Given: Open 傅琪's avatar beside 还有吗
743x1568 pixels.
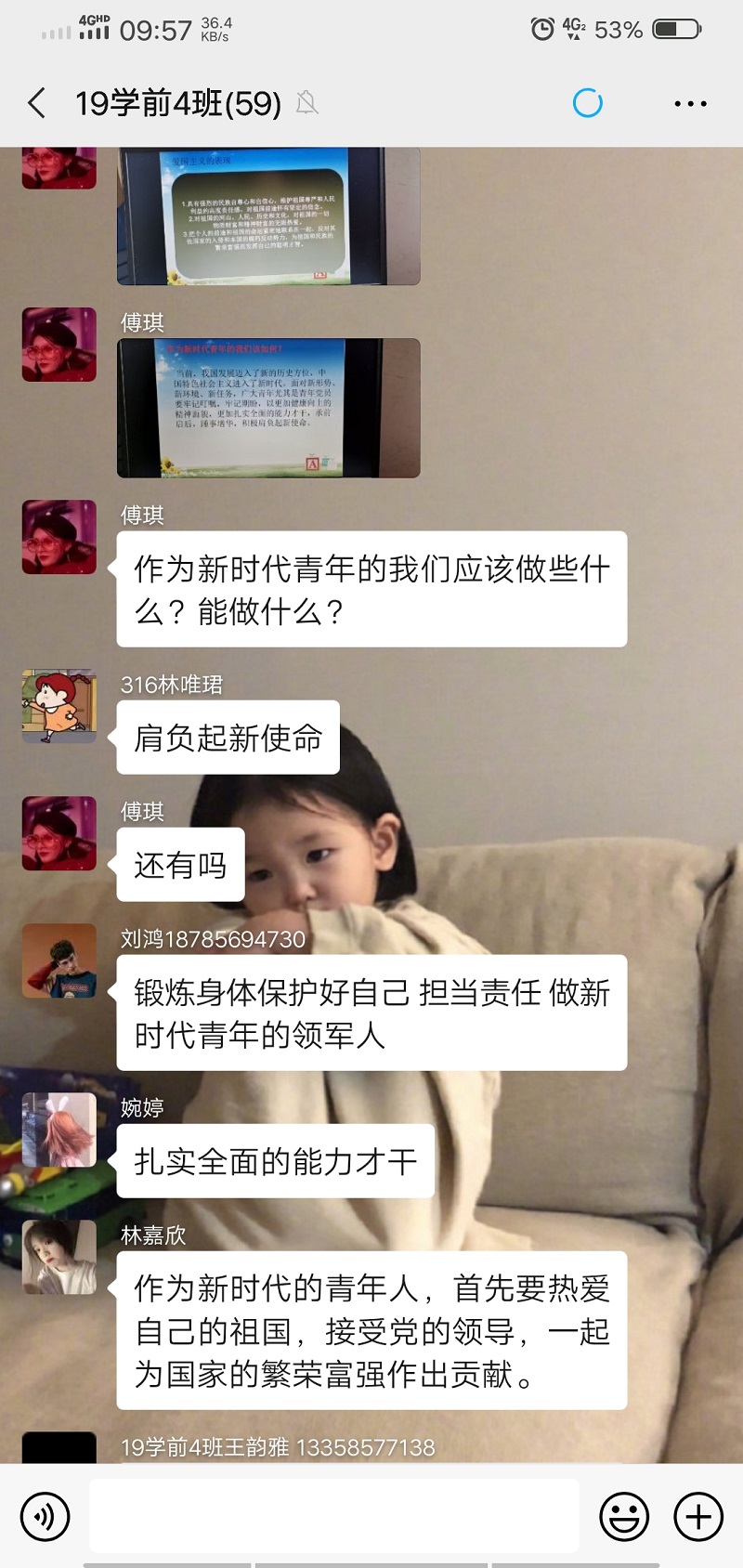Looking at the screenshot, I should [59, 833].
